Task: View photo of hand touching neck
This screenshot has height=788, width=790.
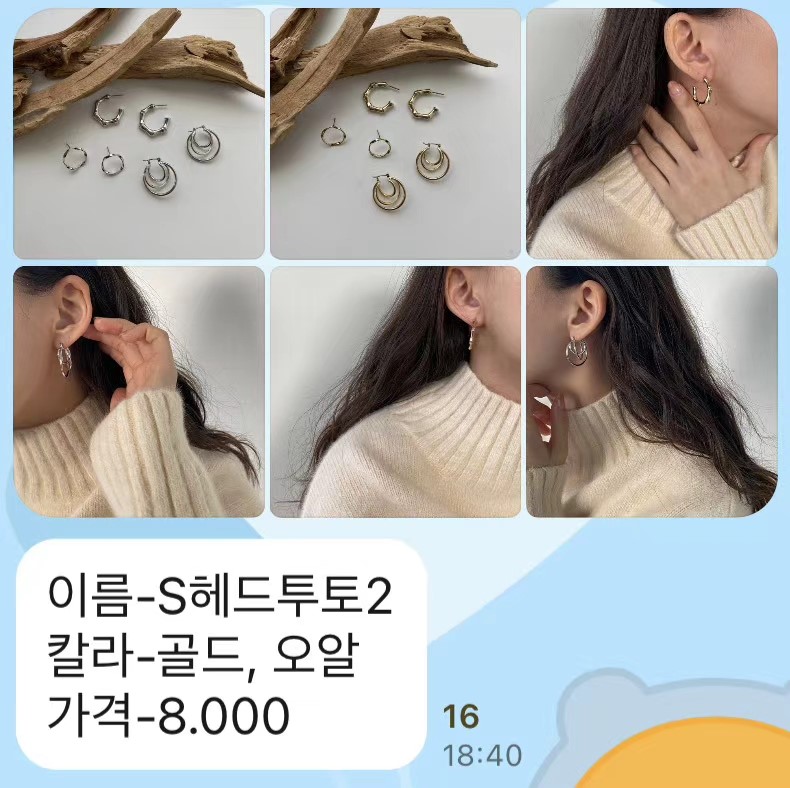Action: click(652, 134)
